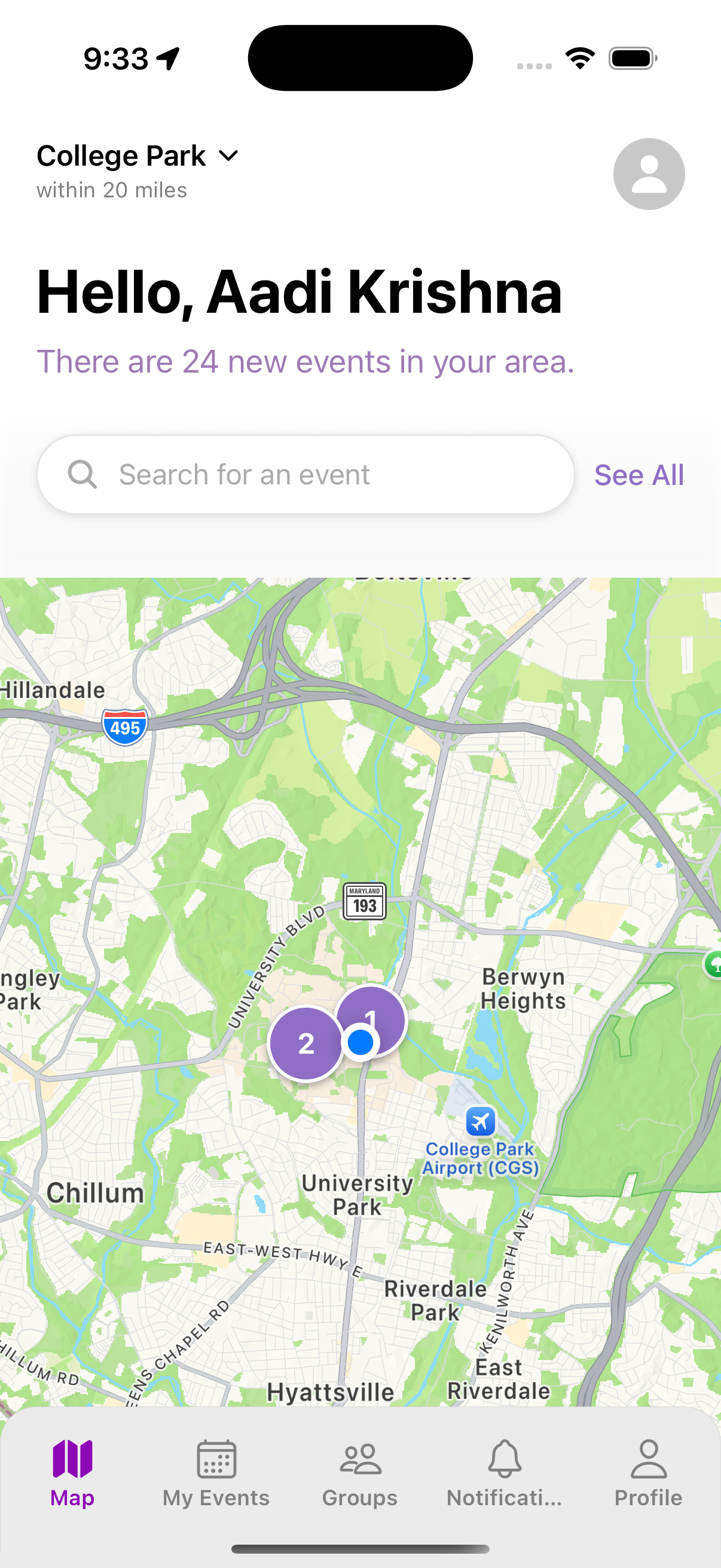Select the event cluster labeled 2
The height and width of the screenshot is (1568, 721).
[307, 1044]
